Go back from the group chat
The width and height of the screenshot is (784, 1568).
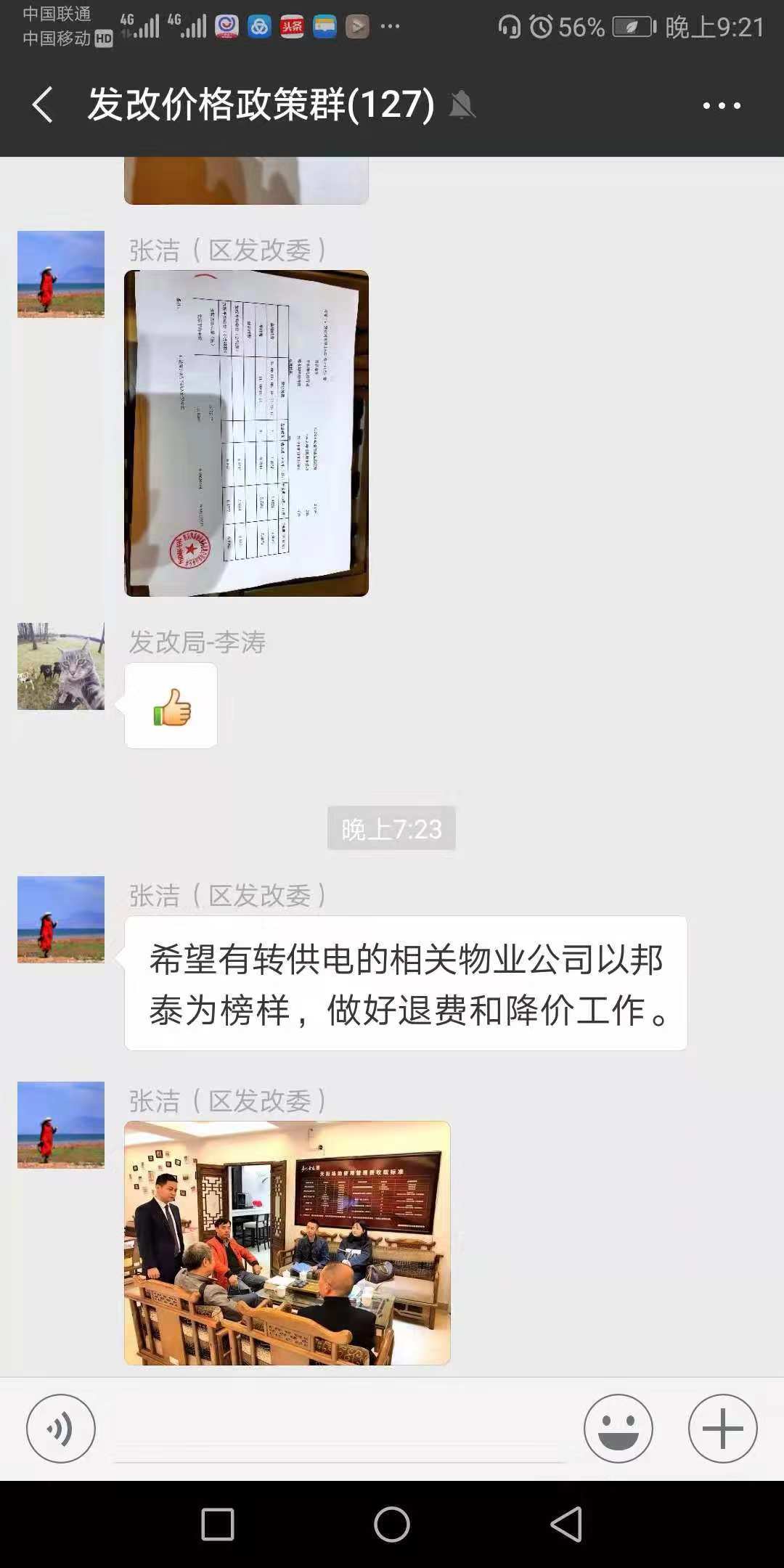(x=43, y=105)
